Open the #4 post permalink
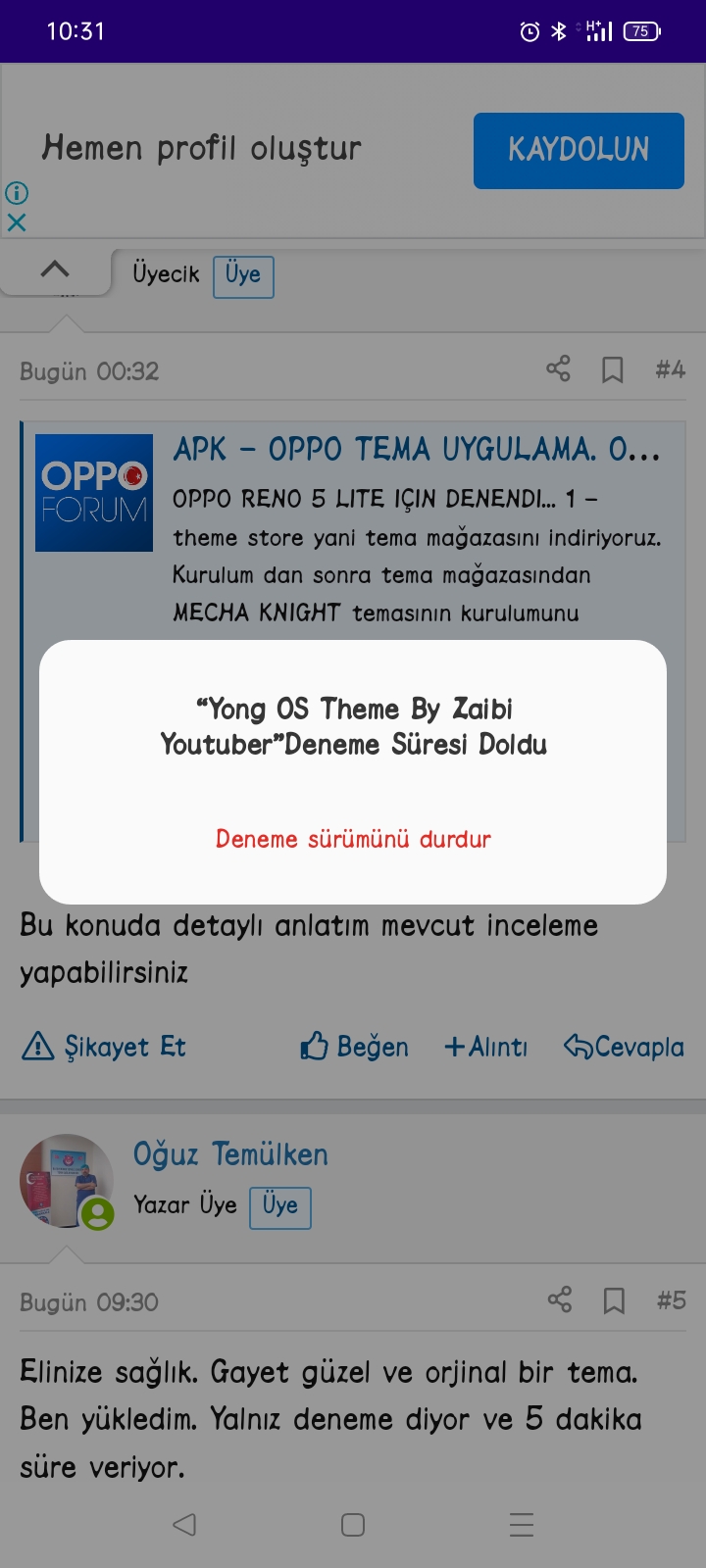 click(x=671, y=369)
